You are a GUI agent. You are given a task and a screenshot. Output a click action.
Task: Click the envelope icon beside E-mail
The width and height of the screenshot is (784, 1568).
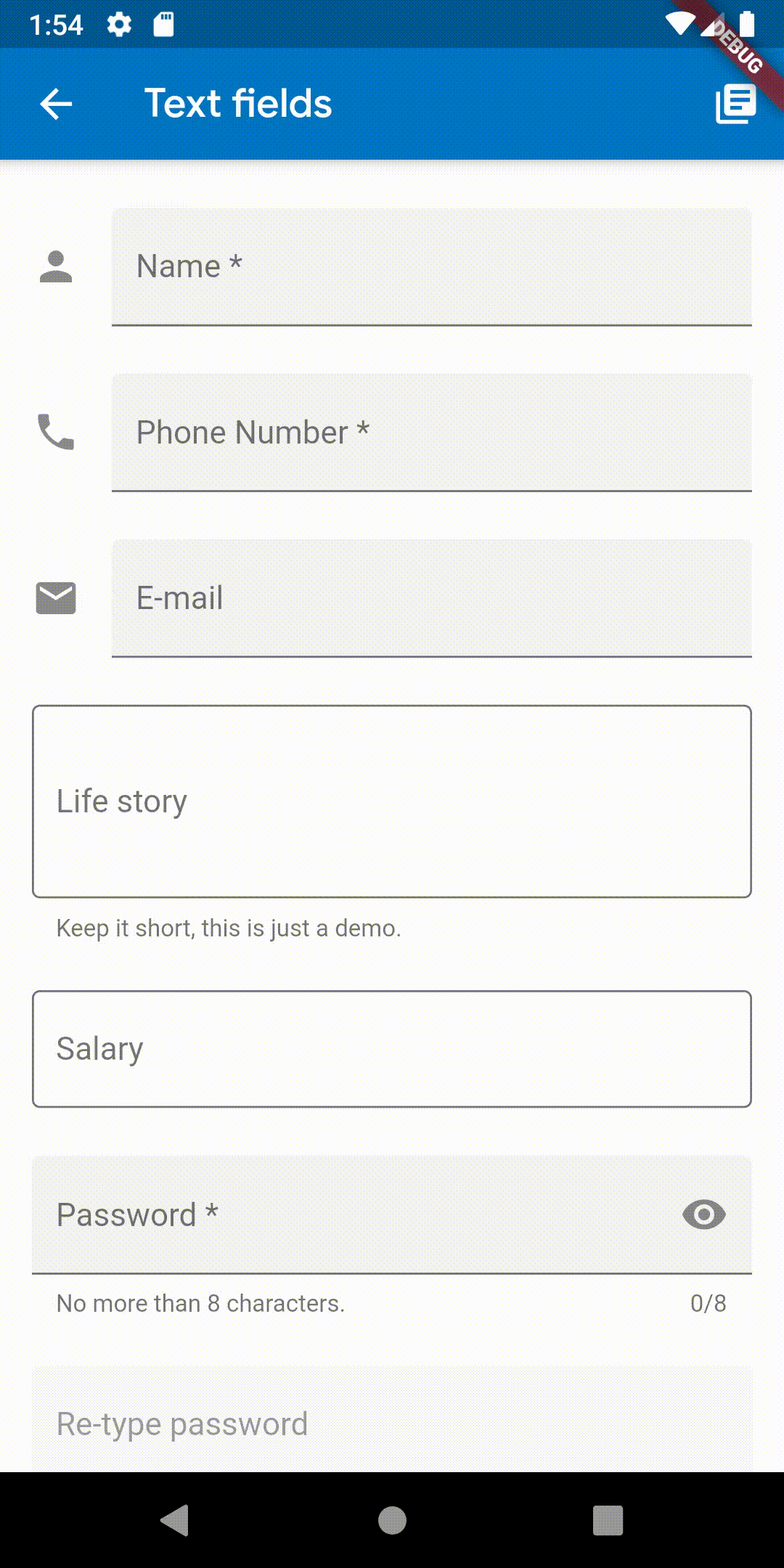tap(56, 597)
